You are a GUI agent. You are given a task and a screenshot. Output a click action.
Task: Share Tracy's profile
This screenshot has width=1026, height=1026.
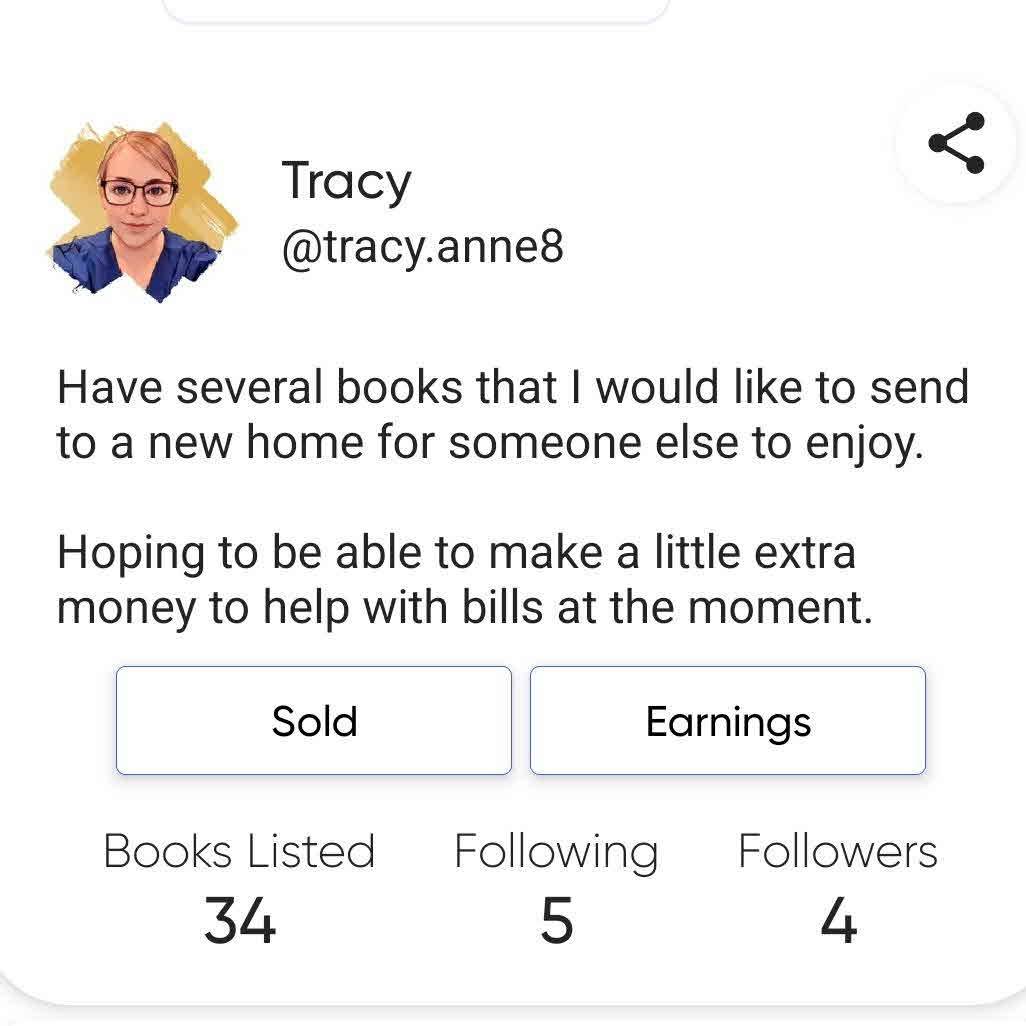point(957,144)
